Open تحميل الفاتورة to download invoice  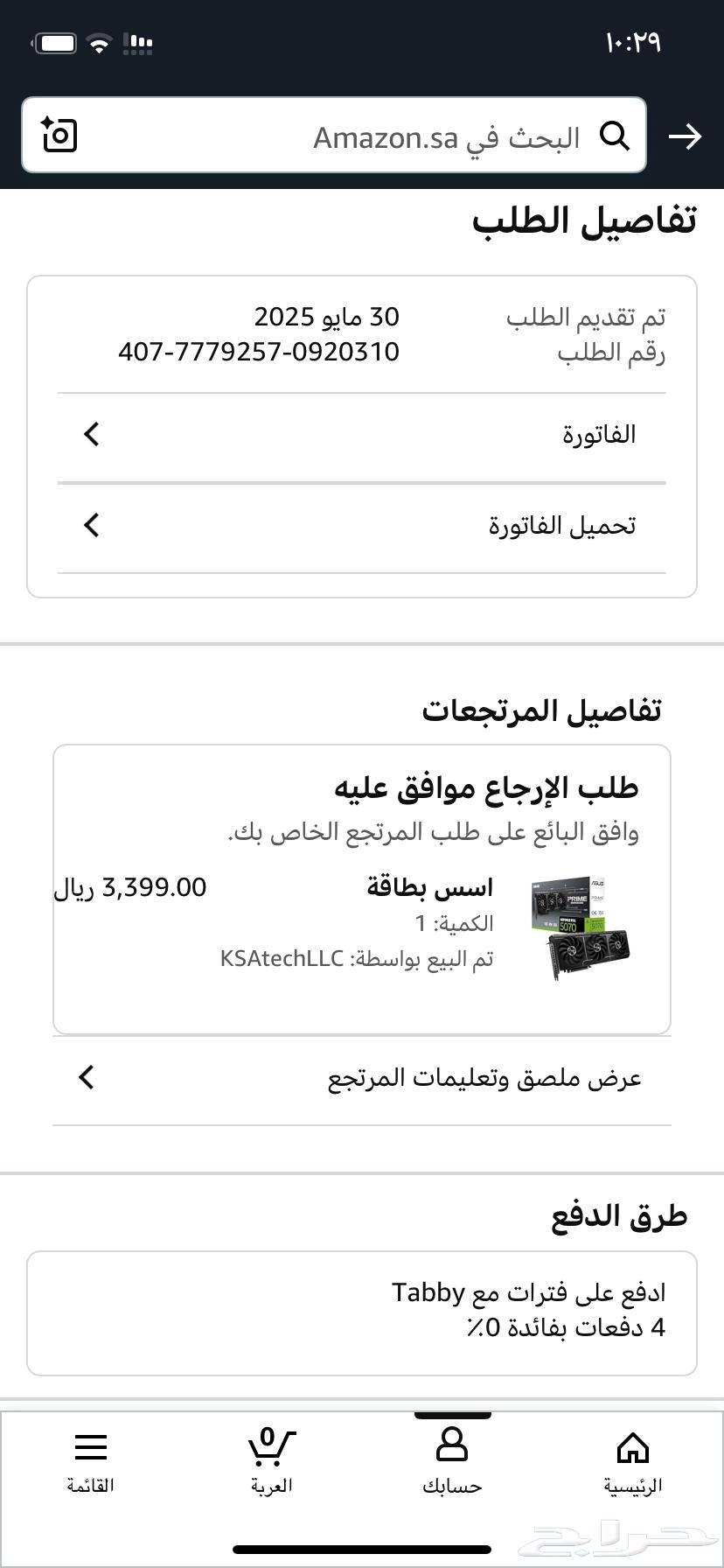point(362,526)
